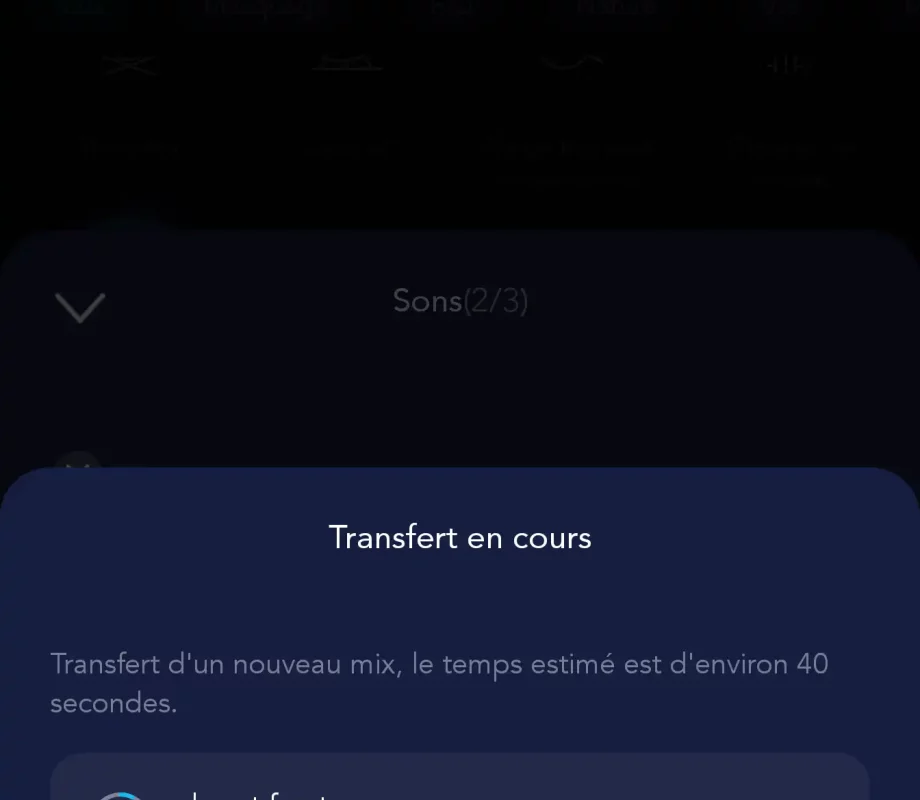Collapse the Sons panel with the chevron
Viewport: 920px width, 800px height.
pyautogui.click(x=80, y=307)
